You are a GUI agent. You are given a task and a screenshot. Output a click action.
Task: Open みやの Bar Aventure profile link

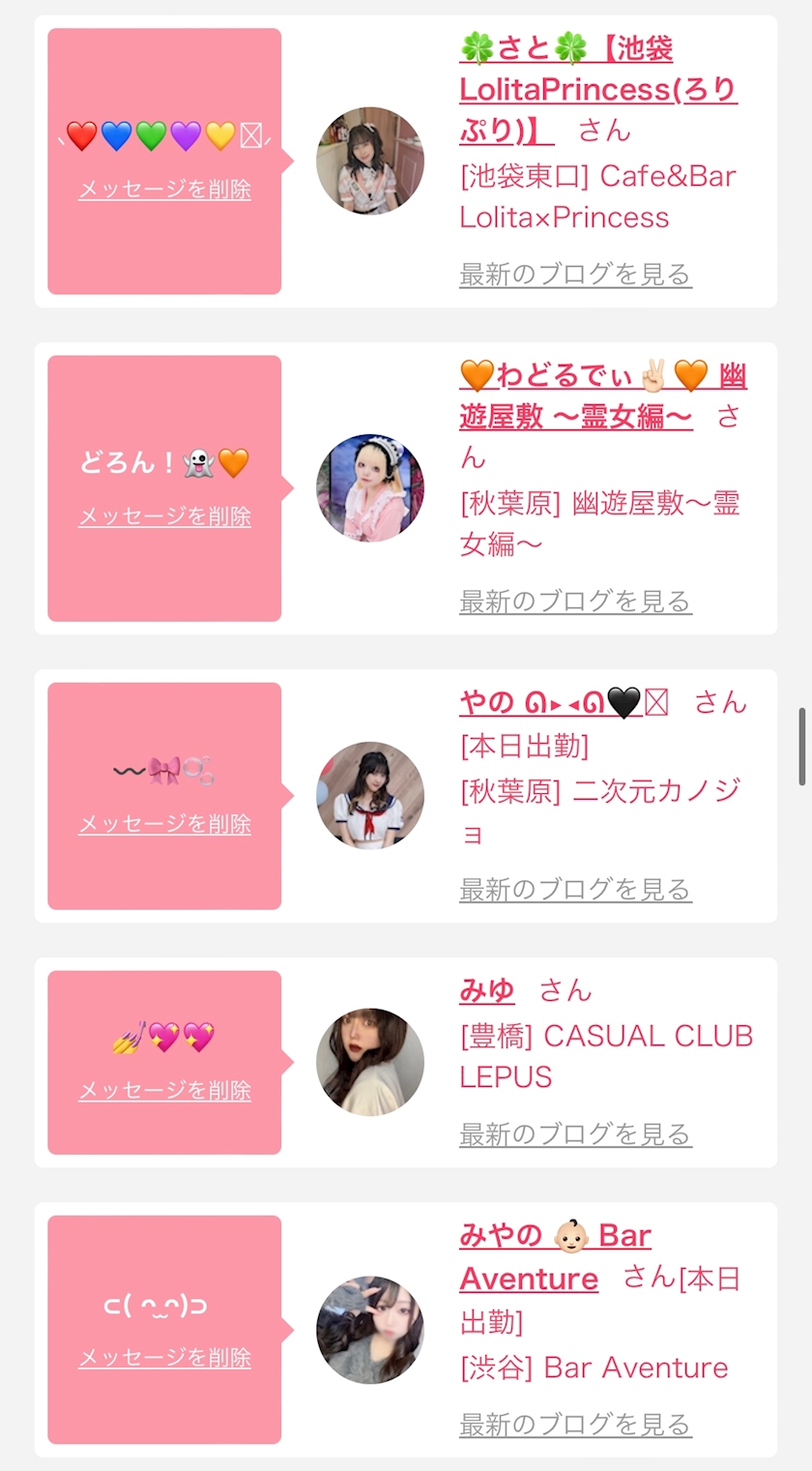(554, 1256)
